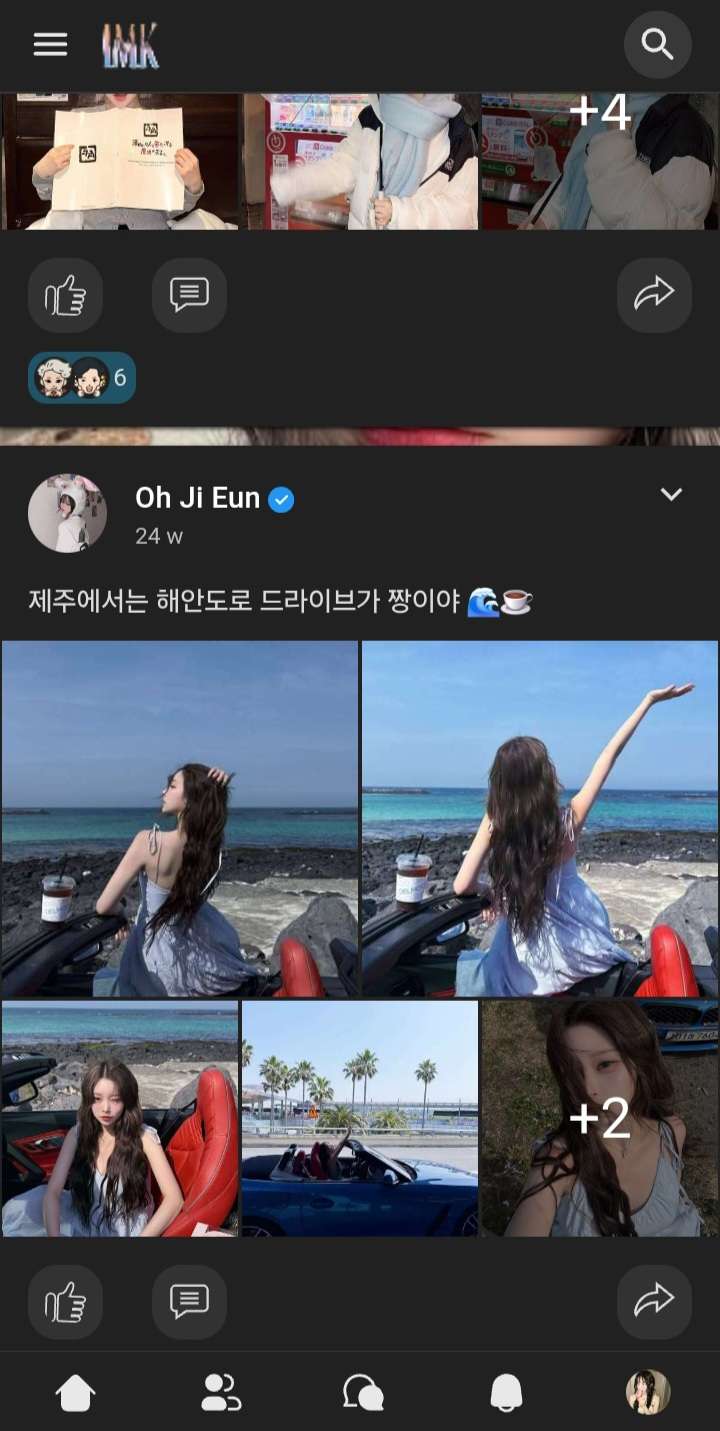This screenshot has height=1431, width=720.
Task: Share Oh Ji Eun's Jeju post
Action: (x=654, y=1301)
